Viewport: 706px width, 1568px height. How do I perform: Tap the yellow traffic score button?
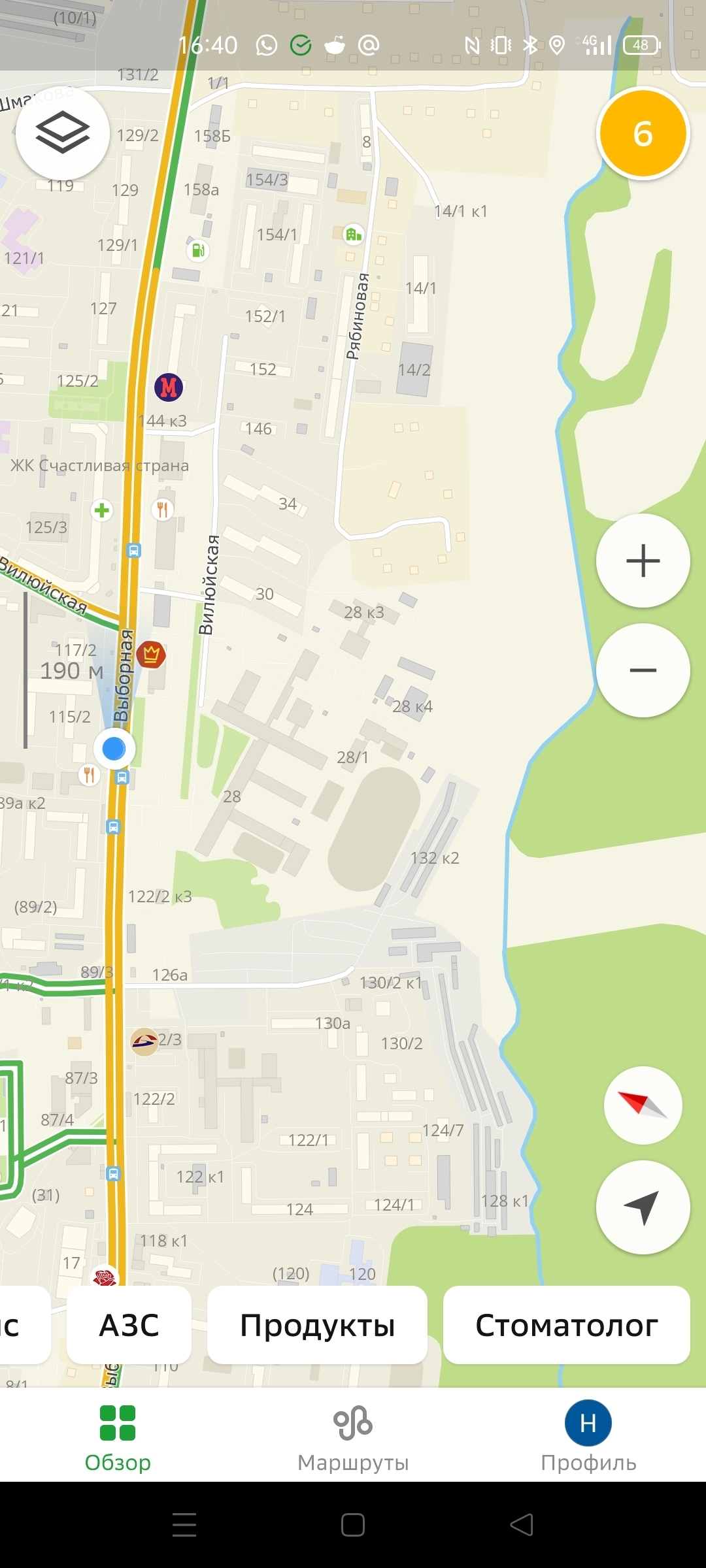[x=643, y=133]
